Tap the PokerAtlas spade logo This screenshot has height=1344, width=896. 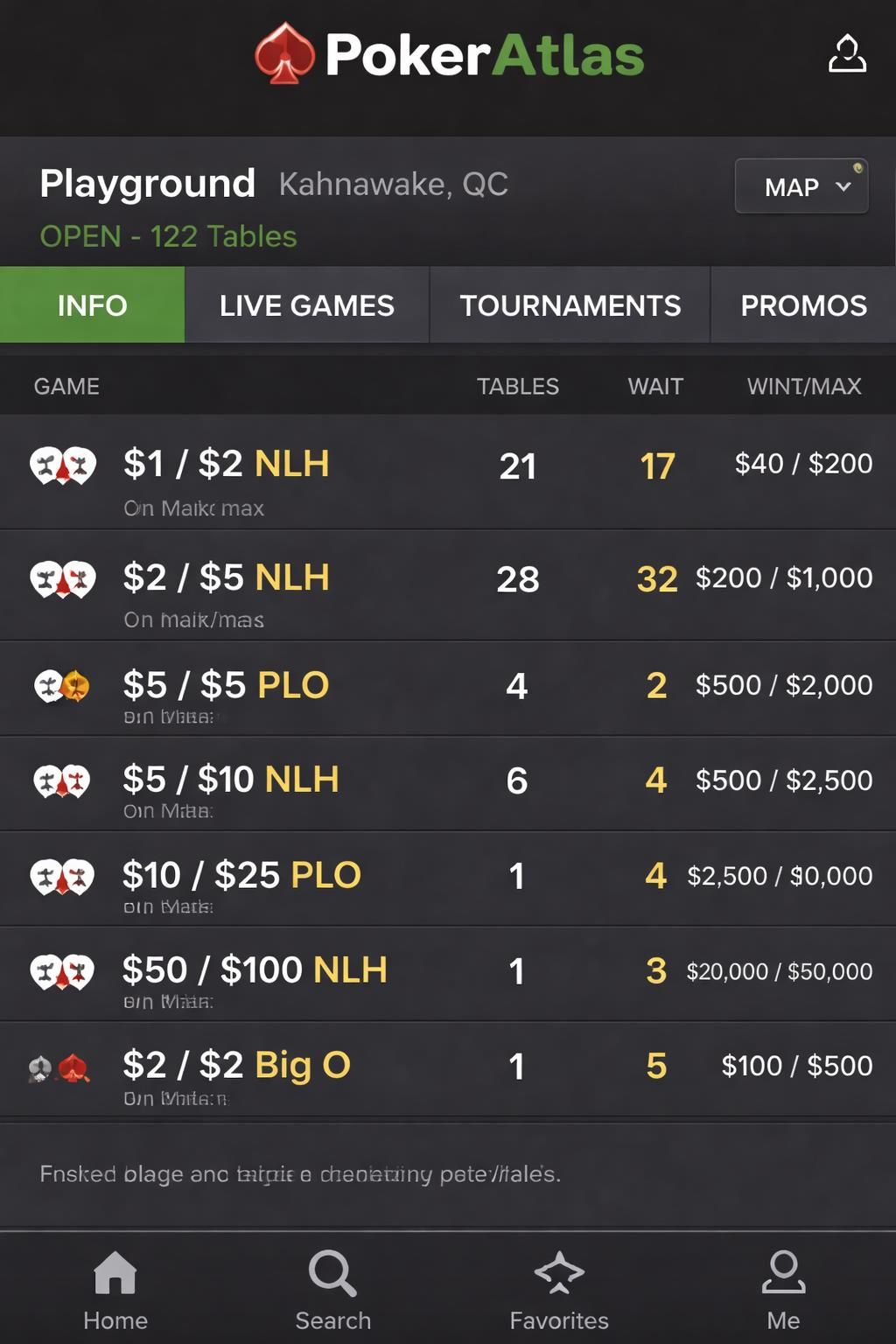click(x=284, y=52)
